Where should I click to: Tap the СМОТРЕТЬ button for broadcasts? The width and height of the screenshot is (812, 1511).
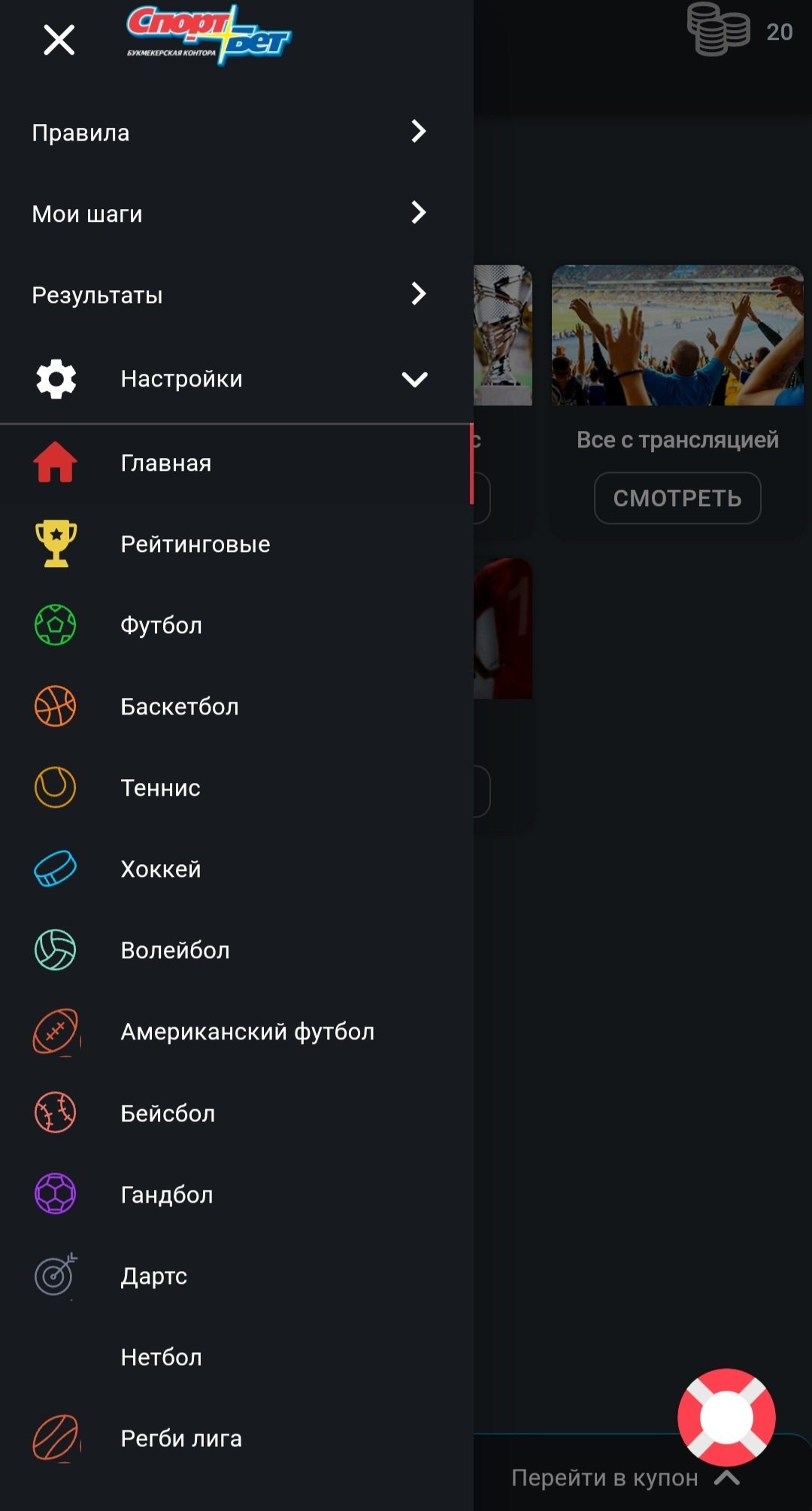[x=677, y=498]
